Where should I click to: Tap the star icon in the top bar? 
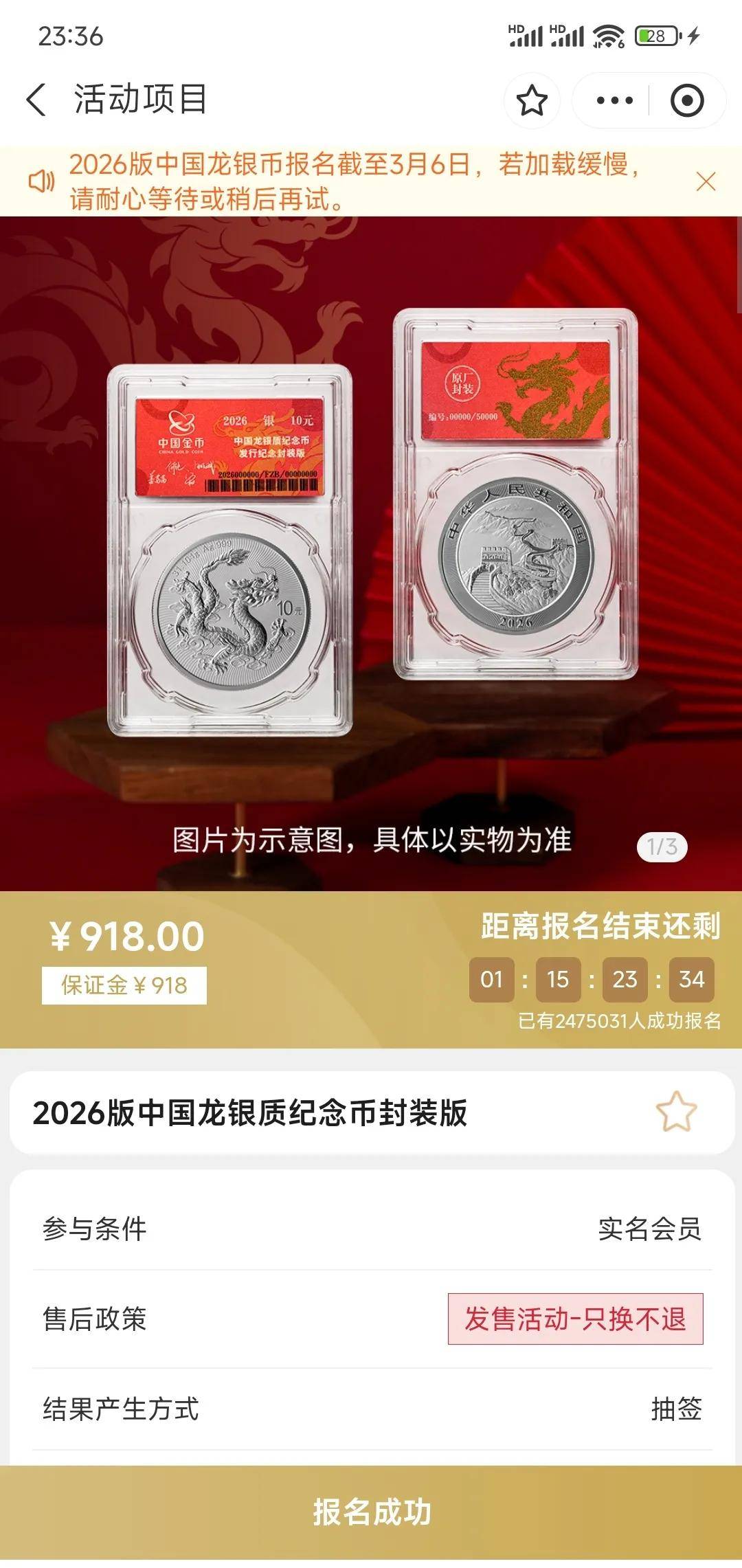click(x=532, y=101)
